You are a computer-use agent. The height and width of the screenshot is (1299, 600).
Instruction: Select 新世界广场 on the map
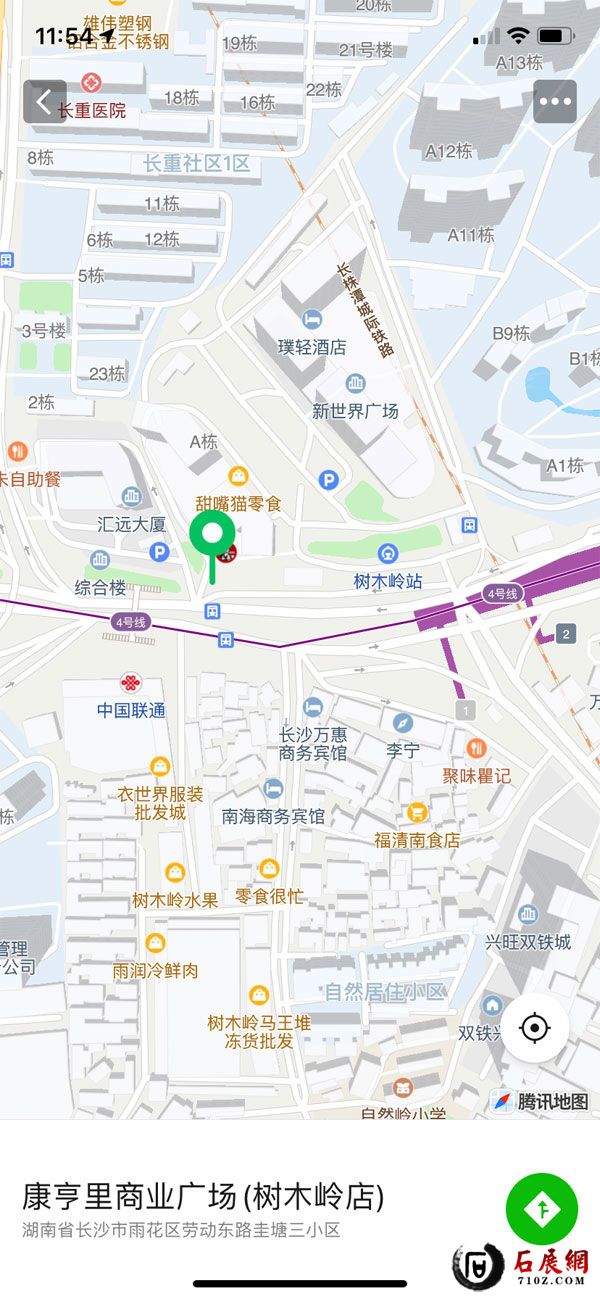pyautogui.click(x=355, y=384)
